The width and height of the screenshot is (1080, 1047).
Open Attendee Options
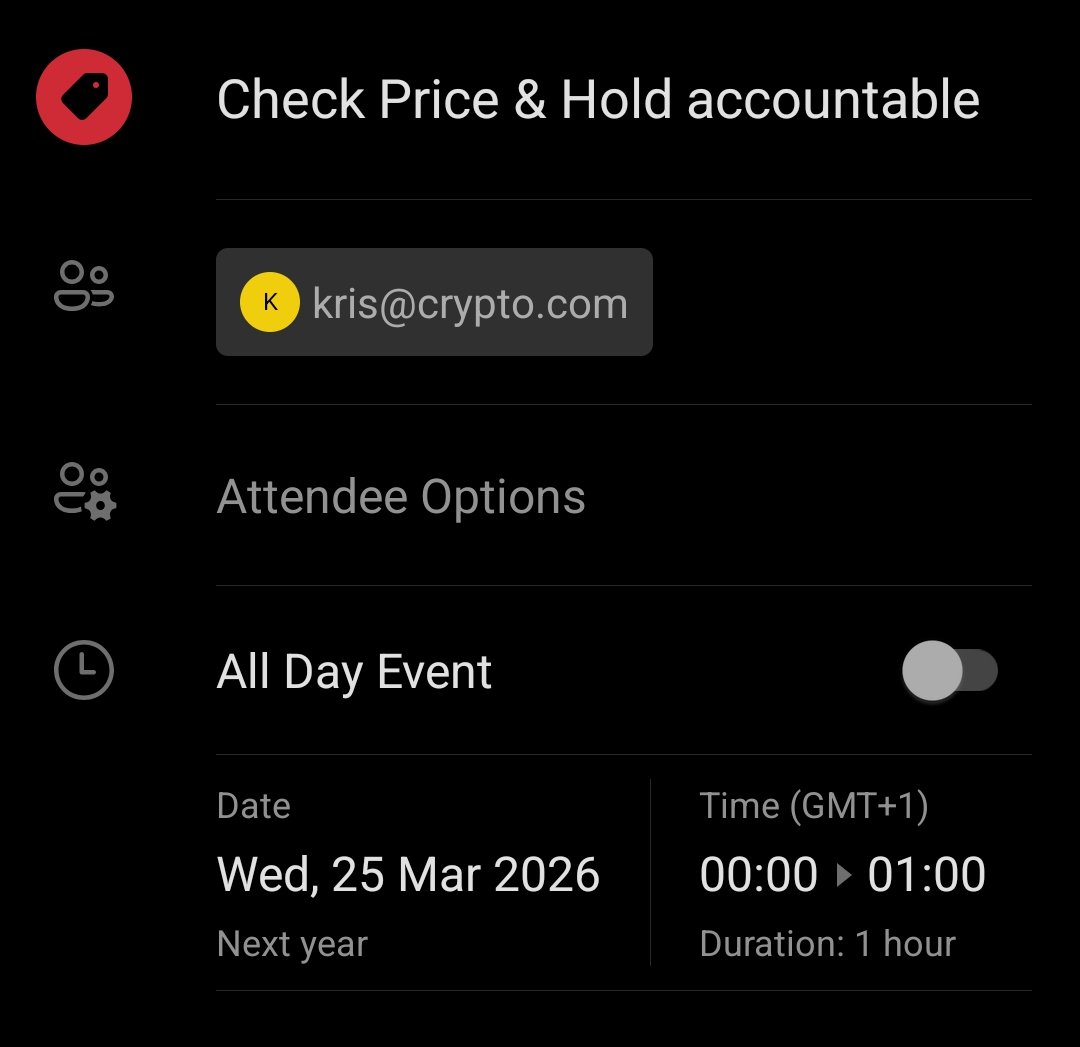[x=401, y=497]
